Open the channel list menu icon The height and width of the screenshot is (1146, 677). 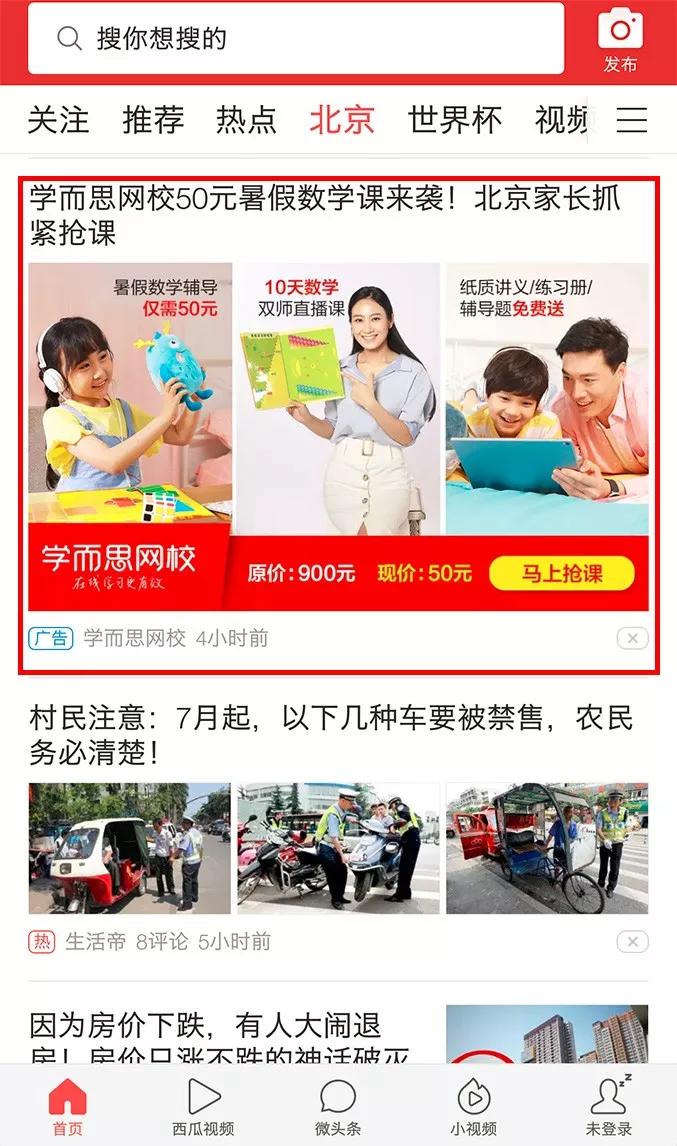pyautogui.click(x=632, y=120)
